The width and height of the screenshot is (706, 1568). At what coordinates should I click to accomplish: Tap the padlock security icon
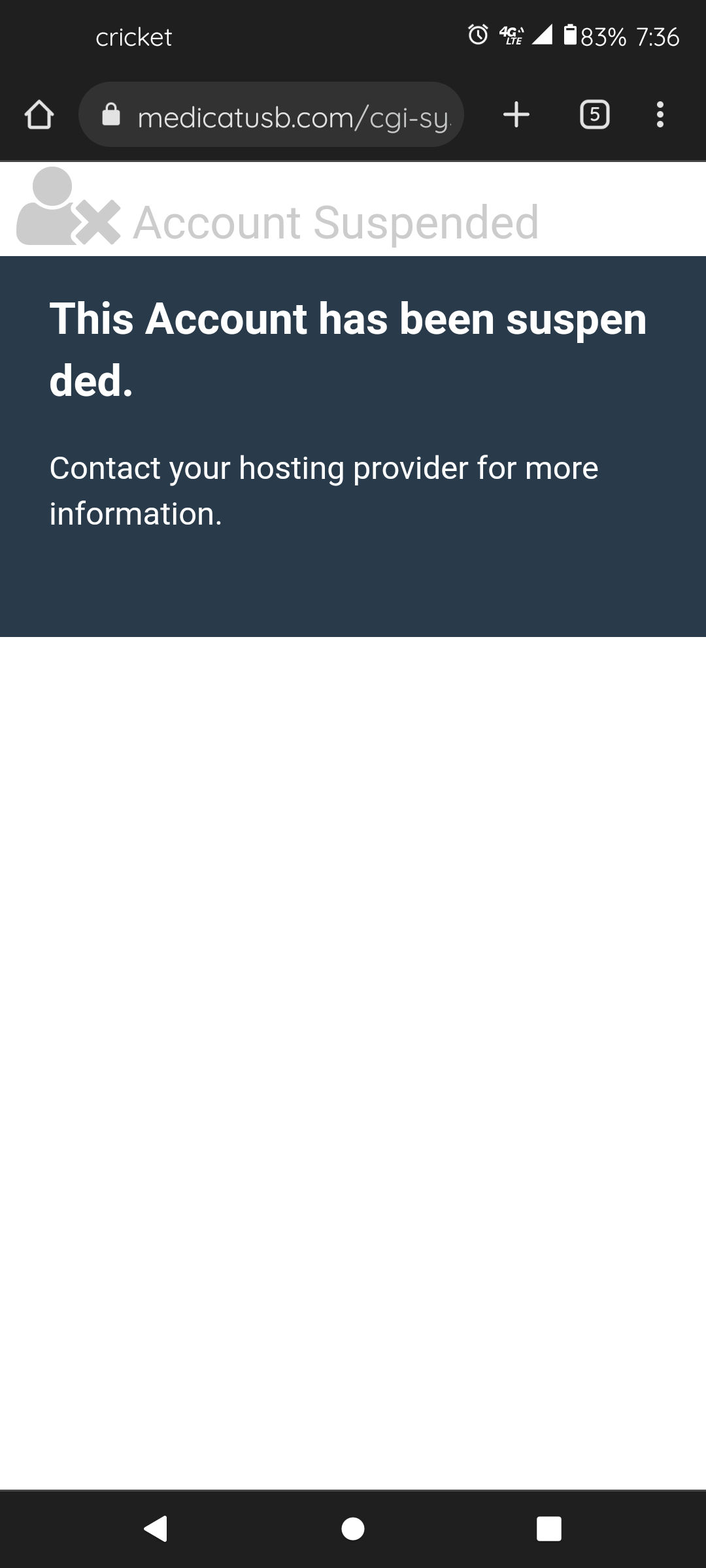pos(111,114)
